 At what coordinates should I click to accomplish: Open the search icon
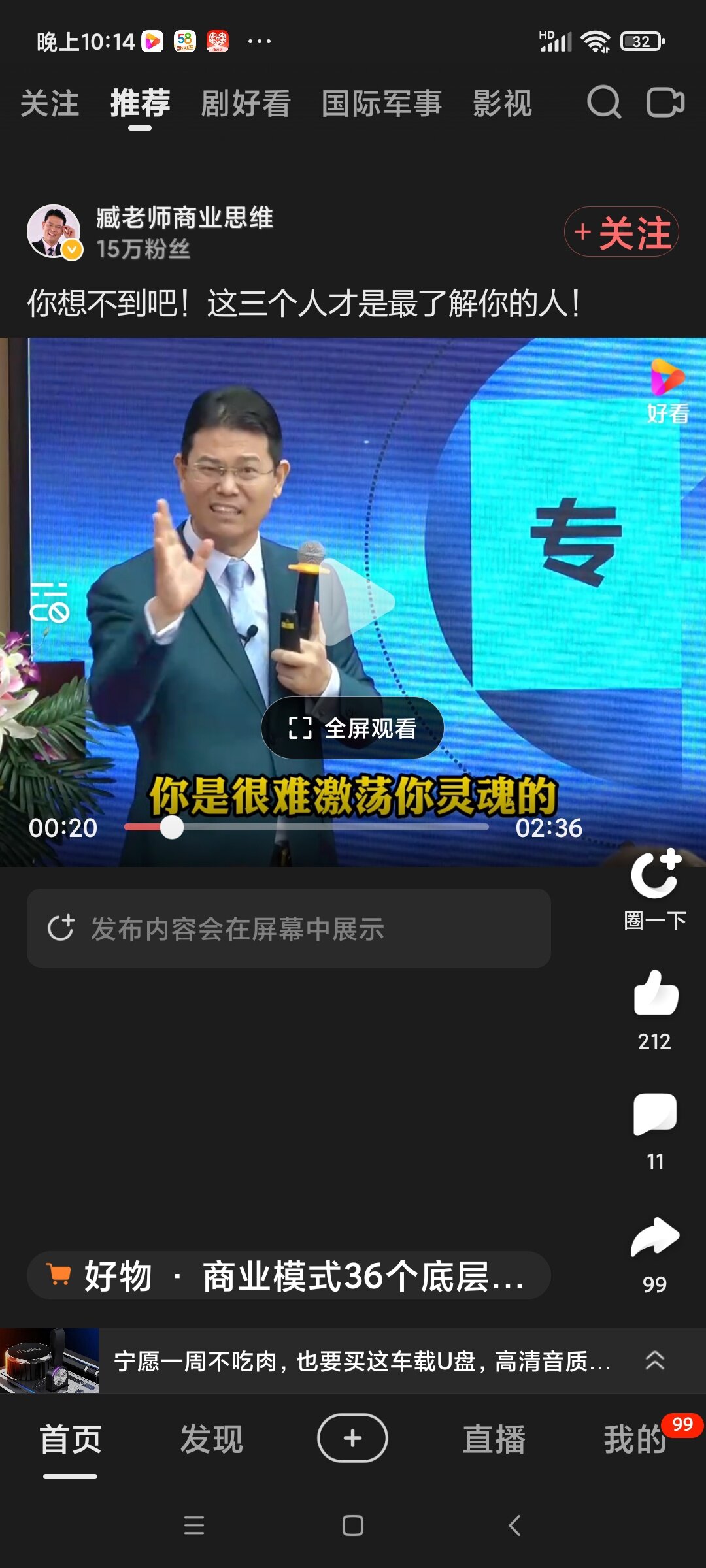point(603,103)
